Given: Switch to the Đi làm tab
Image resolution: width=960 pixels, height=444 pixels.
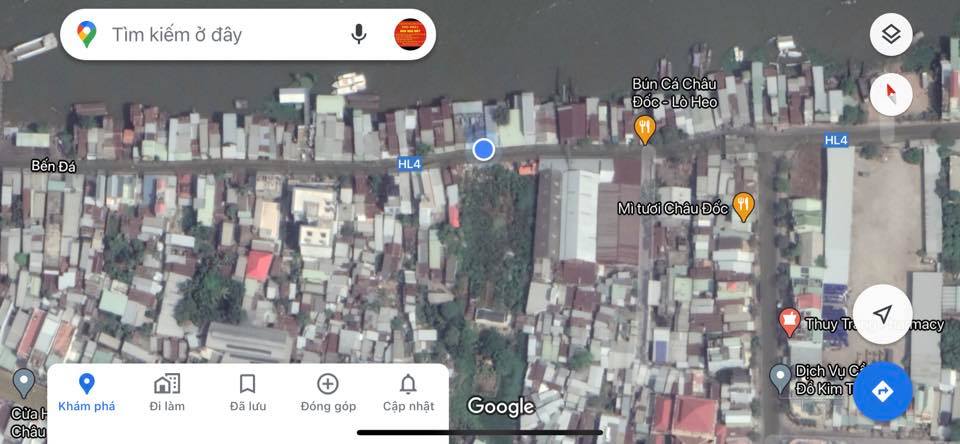Looking at the screenshot, I should coord(167,392).
